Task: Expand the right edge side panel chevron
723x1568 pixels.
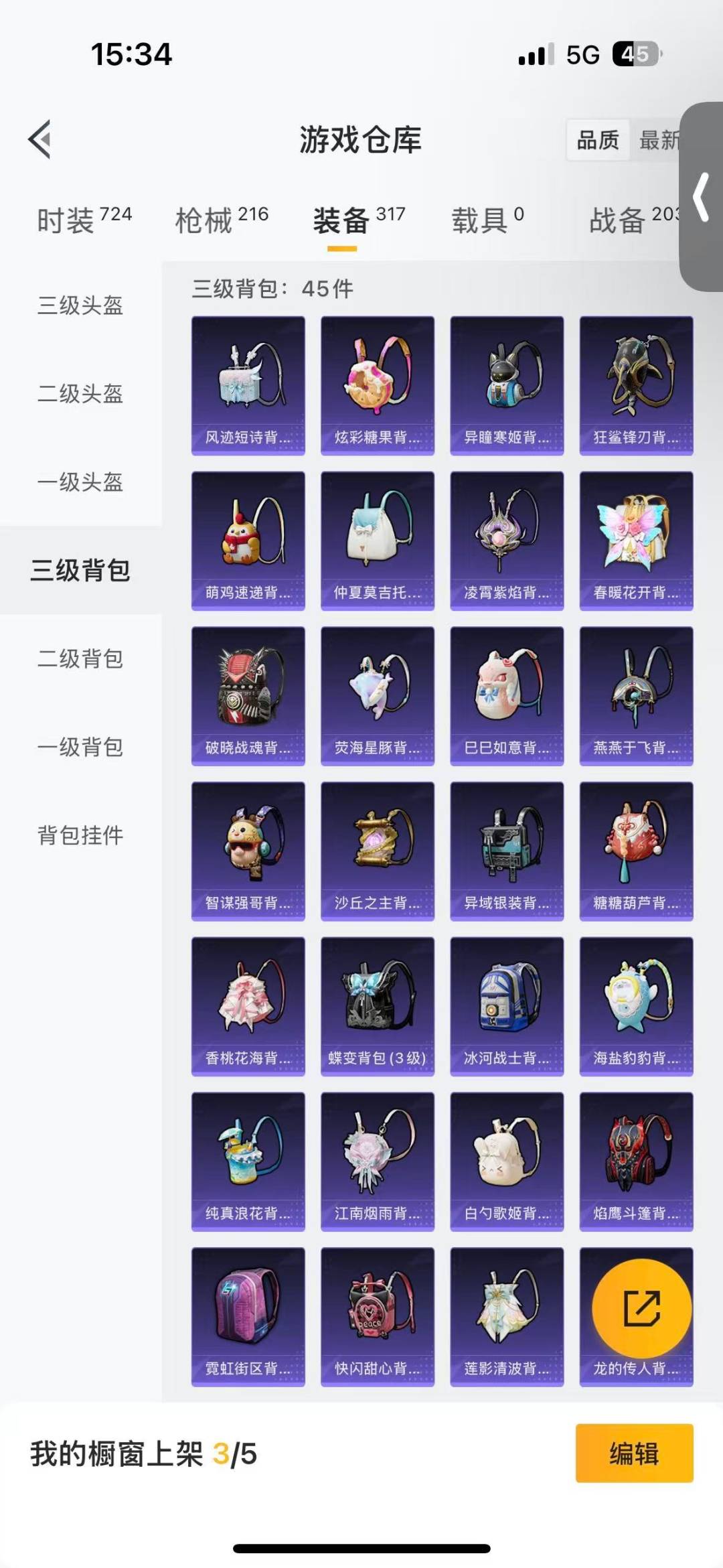Action: [x=702, y=195]
